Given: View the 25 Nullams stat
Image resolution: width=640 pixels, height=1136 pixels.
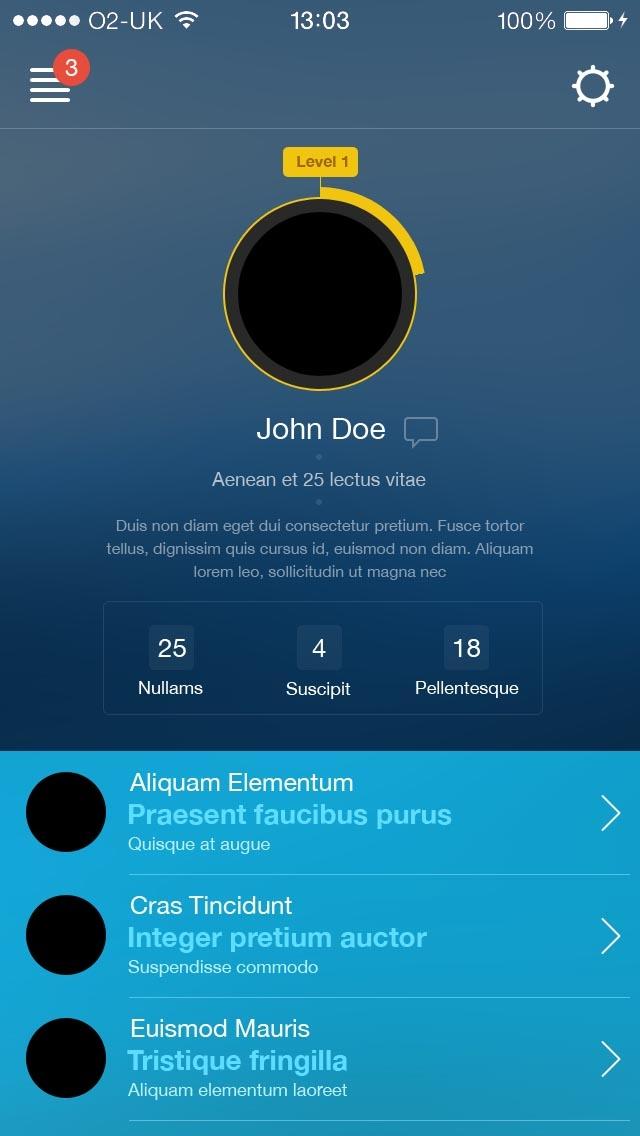Looking at the screenshot, I should coord(171,660).
